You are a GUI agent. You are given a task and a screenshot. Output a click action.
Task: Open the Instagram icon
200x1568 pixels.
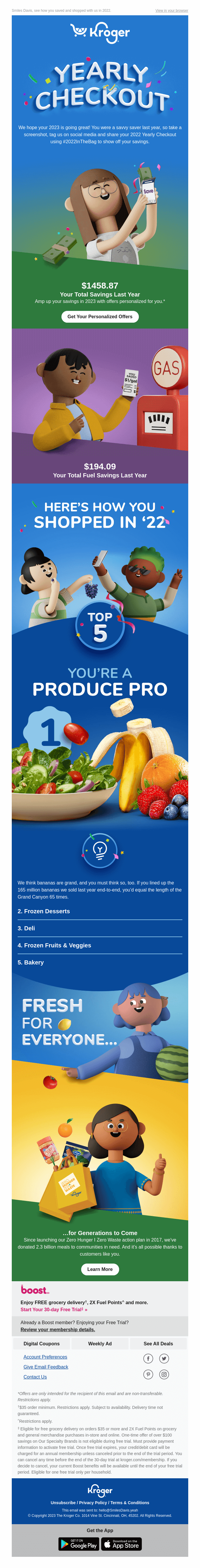164,1374
